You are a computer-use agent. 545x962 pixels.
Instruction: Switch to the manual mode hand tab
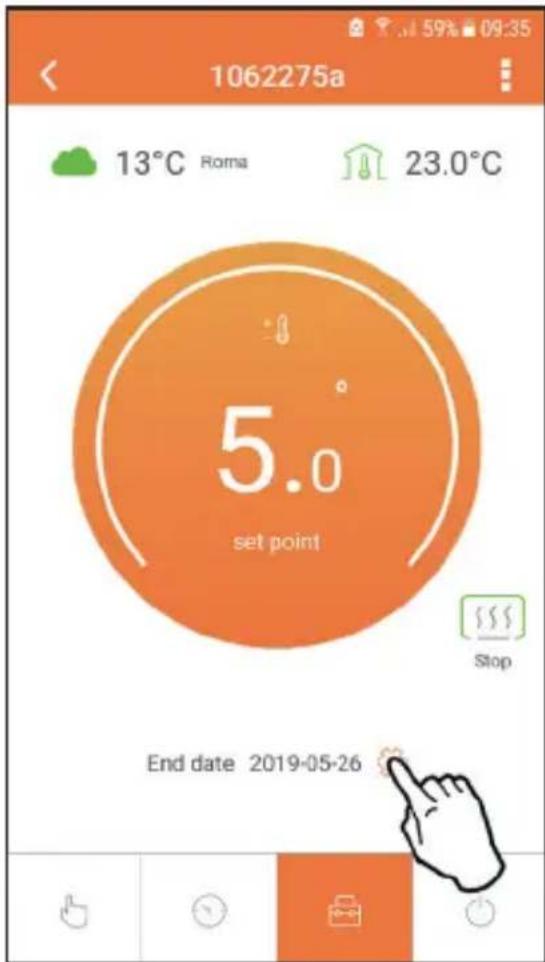tap(76, 911)
